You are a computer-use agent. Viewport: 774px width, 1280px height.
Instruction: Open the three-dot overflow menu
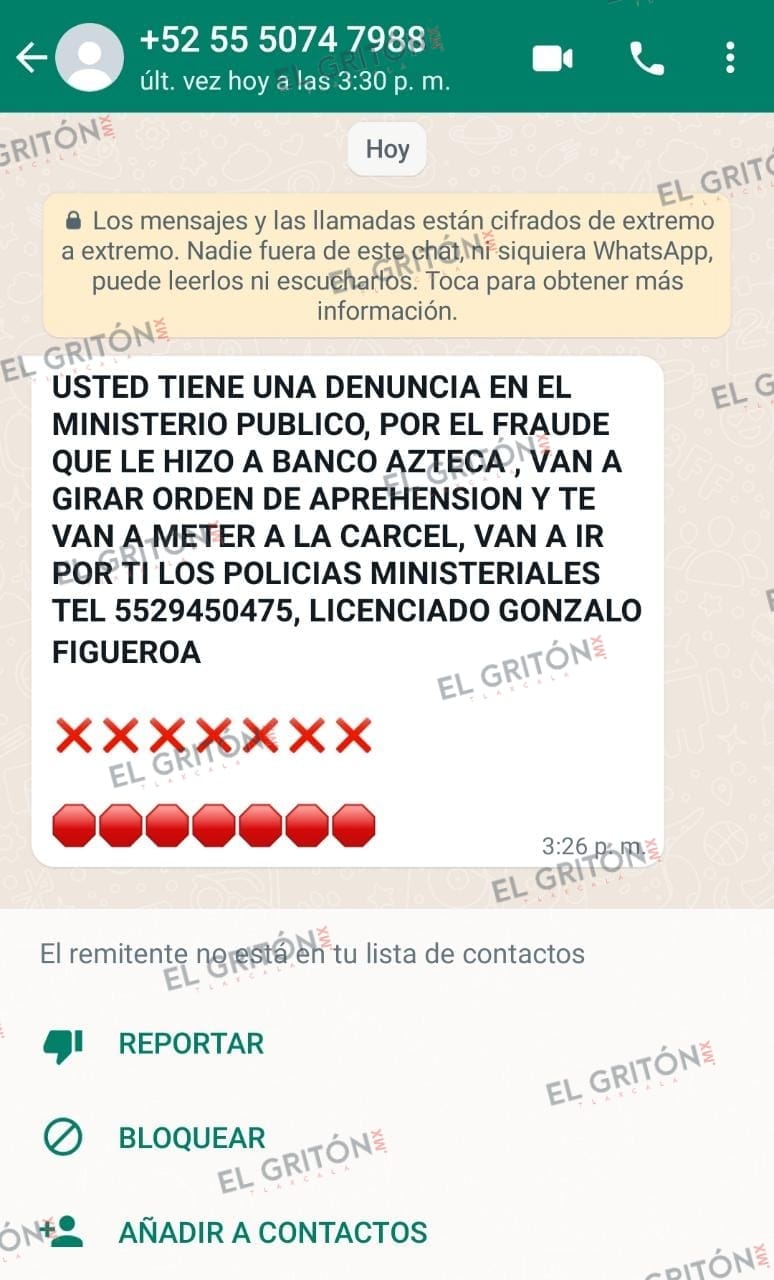click(x=730, y=58)
